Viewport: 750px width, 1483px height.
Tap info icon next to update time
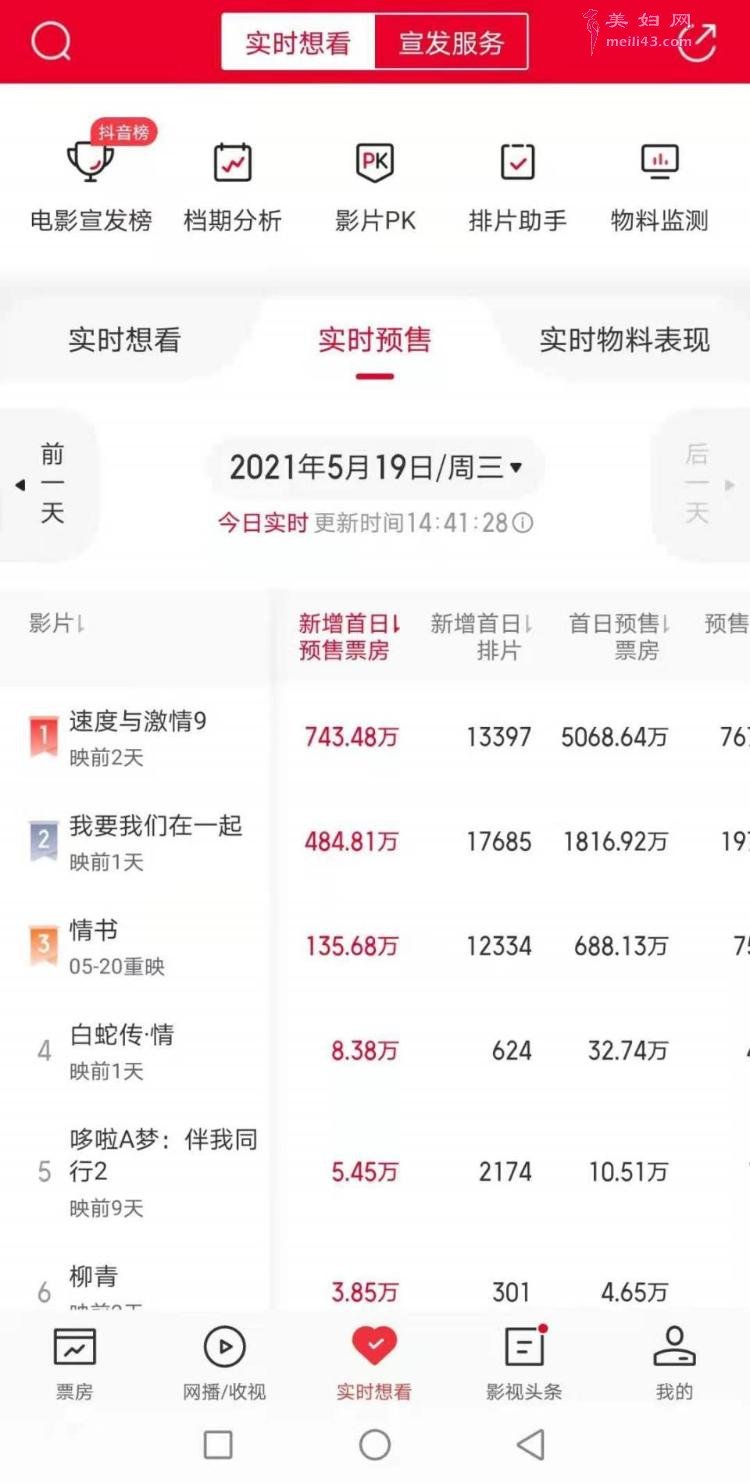tap(523, 523)
